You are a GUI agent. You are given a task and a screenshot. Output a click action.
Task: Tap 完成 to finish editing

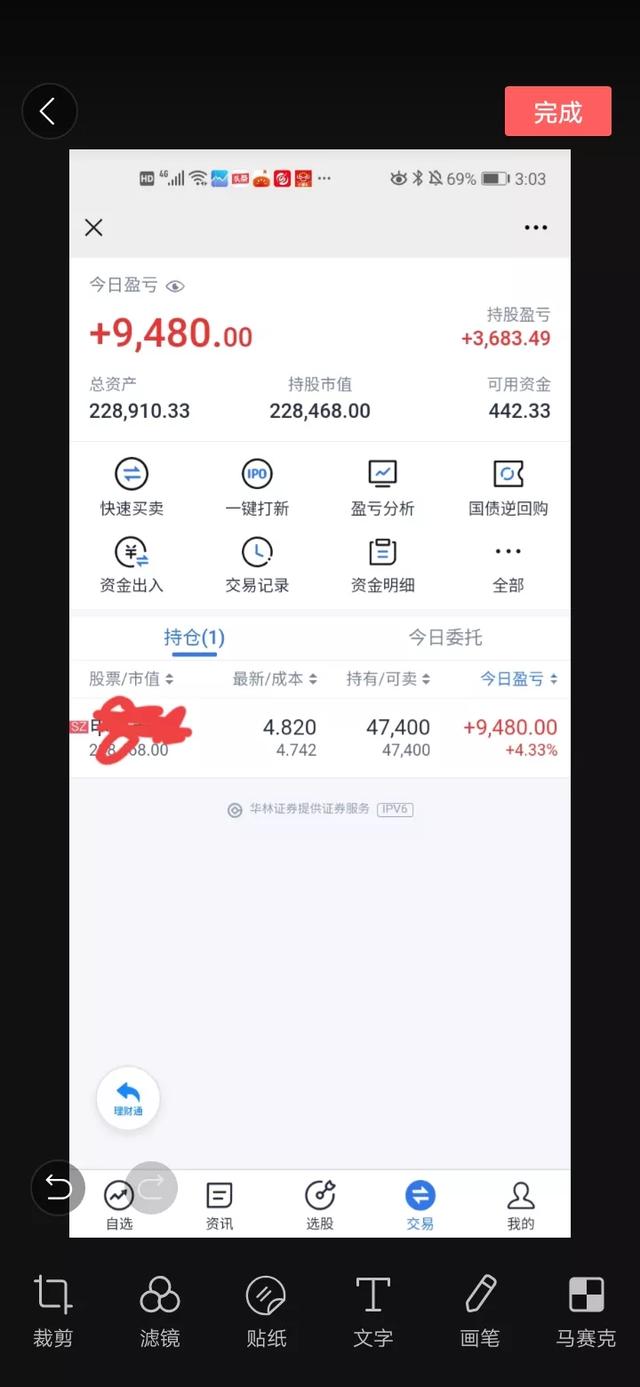click(x=558, y=112)
